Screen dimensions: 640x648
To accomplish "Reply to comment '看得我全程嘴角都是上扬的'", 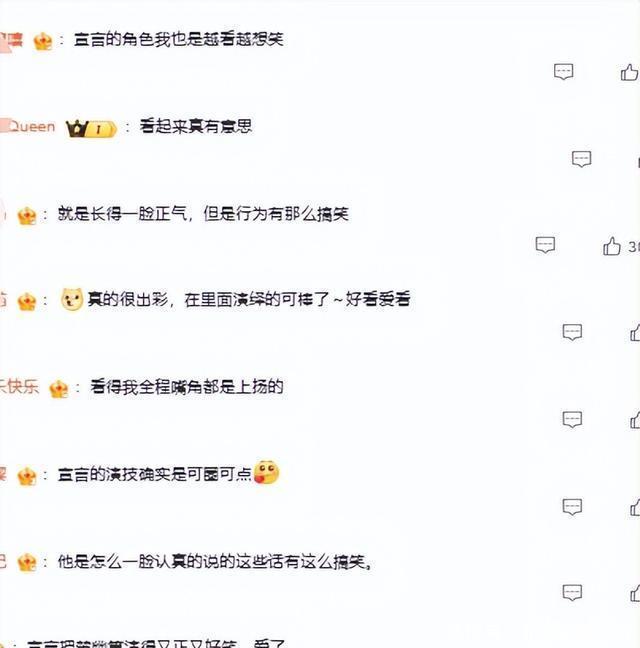I will [x=572, y=419].
